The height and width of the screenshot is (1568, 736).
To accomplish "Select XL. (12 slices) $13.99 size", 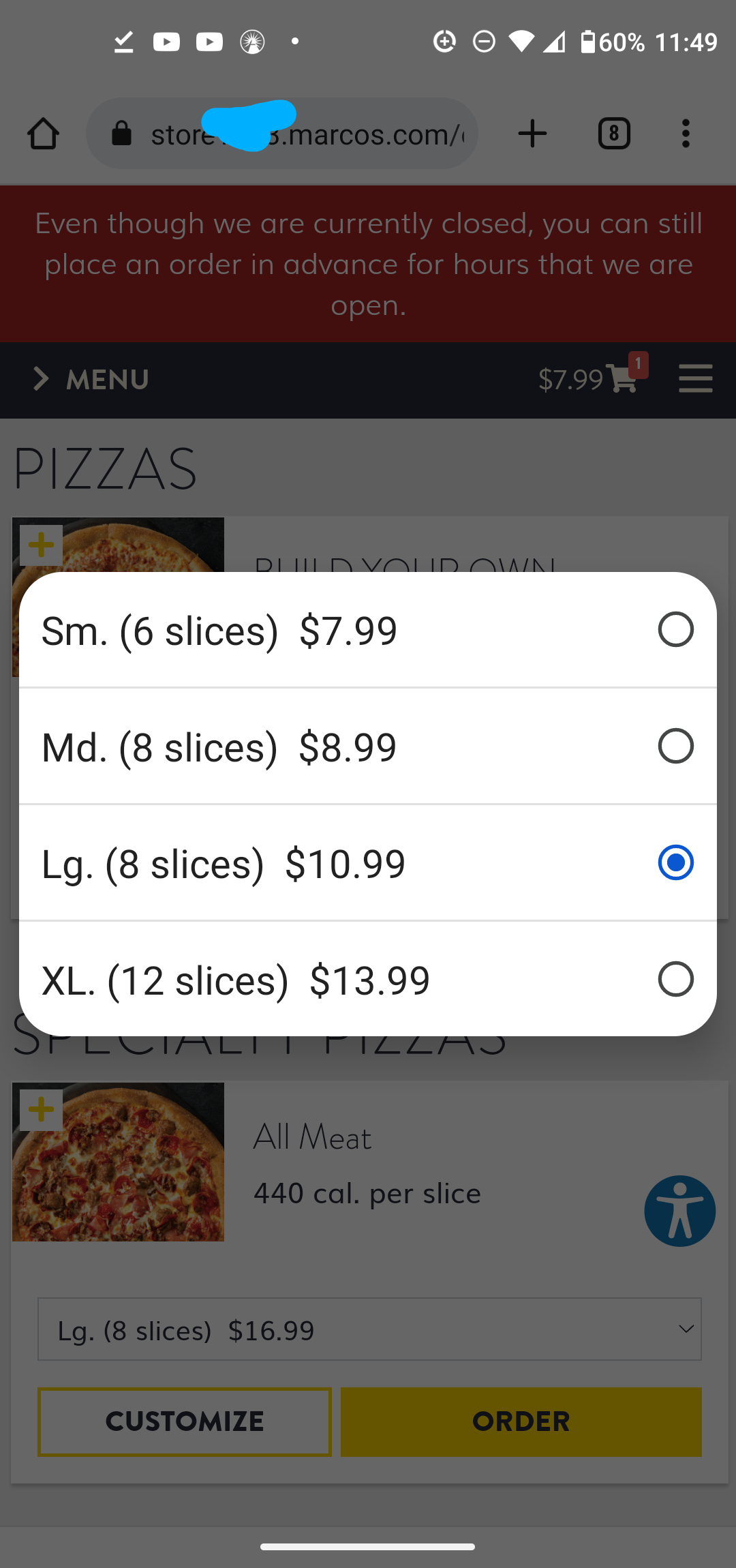I will click(368, 980).
